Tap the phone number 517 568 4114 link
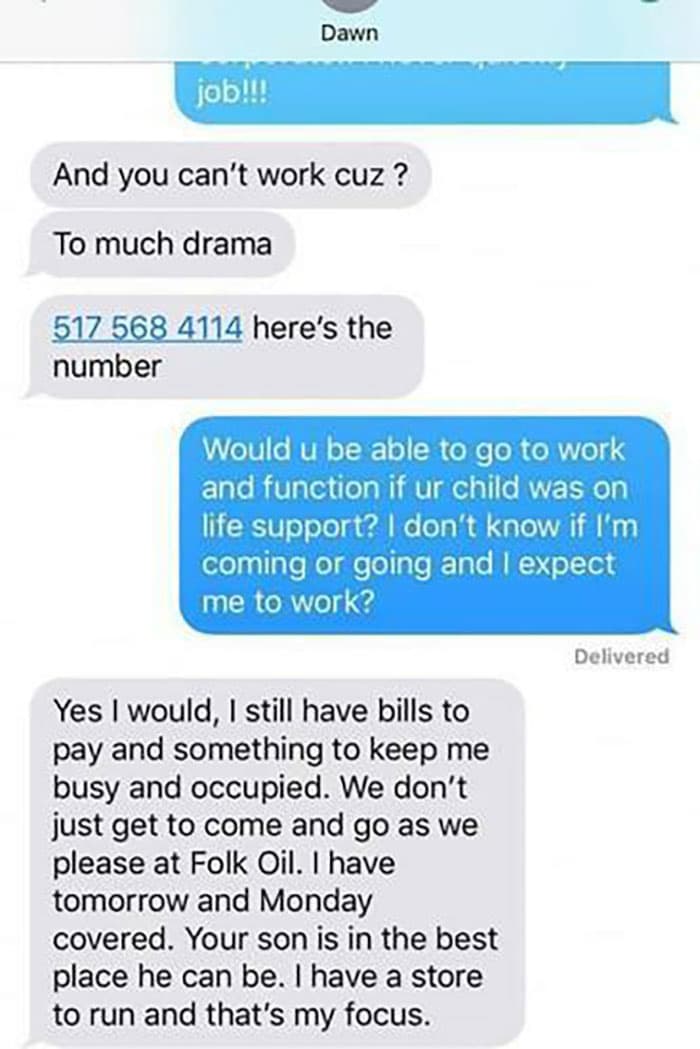This screenshot has width=700, height=1049. 148,328
